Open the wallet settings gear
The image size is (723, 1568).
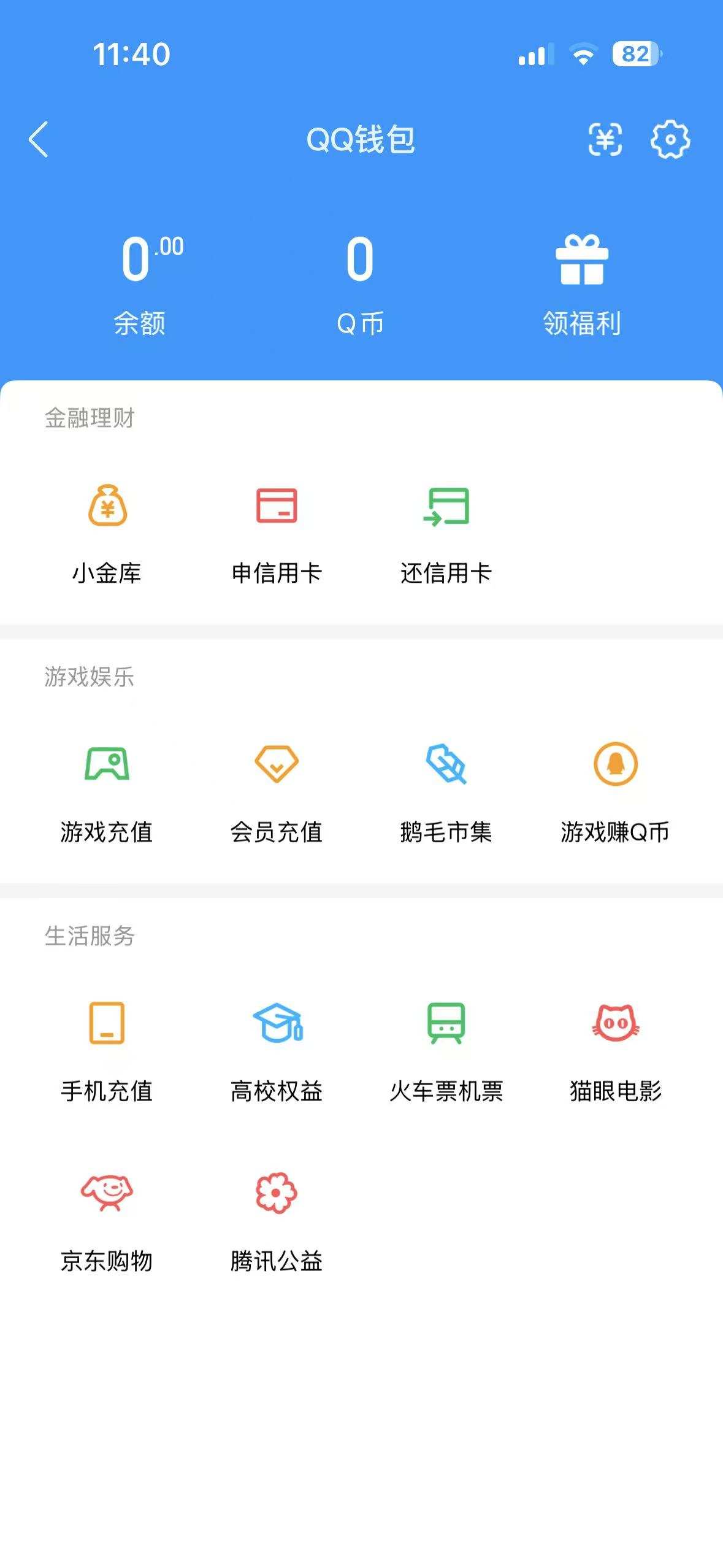tap(671, 140)
